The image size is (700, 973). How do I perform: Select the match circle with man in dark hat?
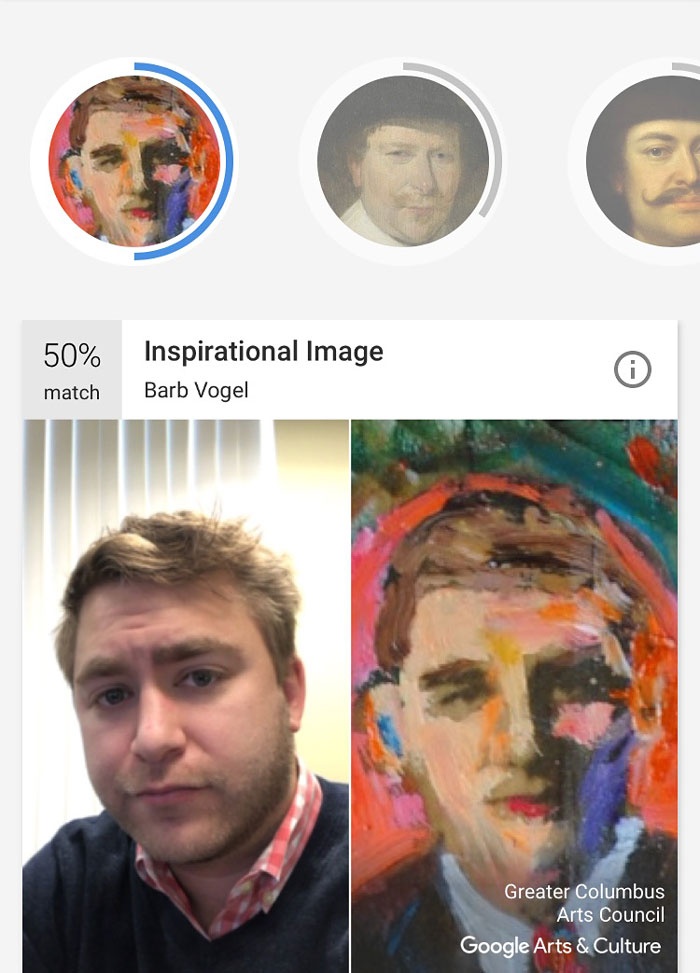point(403,161)
